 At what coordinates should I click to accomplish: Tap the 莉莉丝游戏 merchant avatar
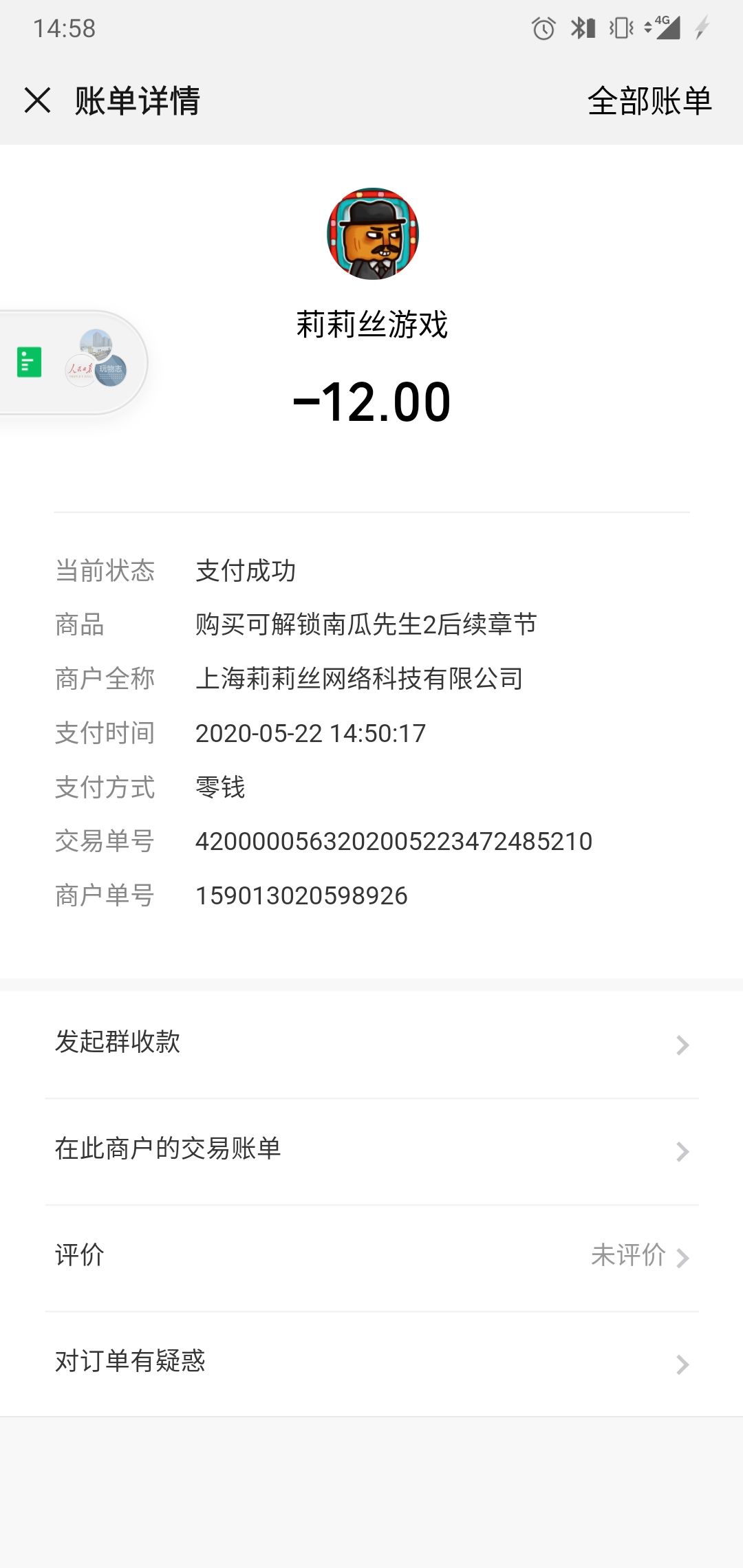pyautogui.click(x=371, y=234)
